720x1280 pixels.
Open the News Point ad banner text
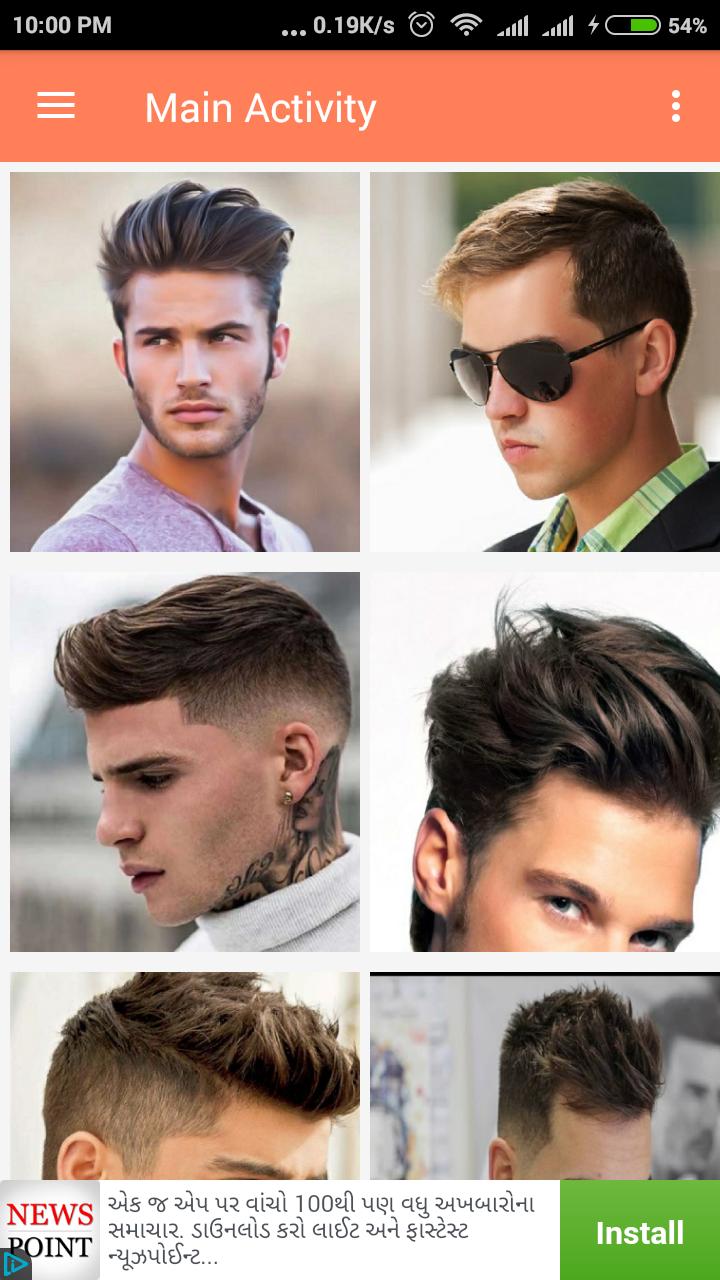330,1230
